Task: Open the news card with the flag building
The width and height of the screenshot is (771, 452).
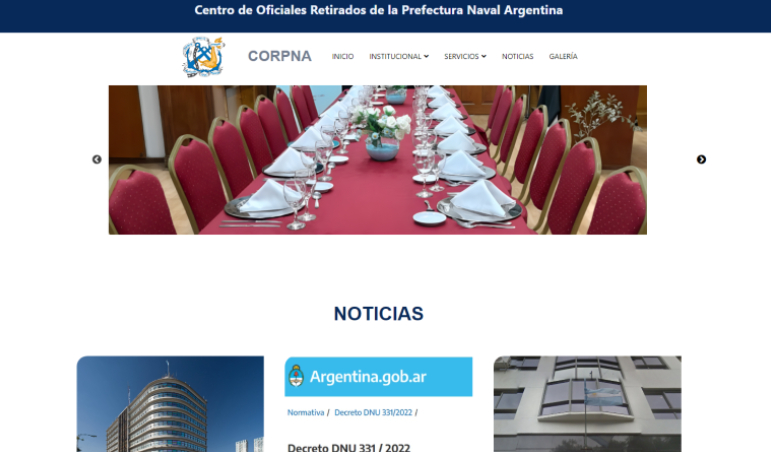Action: pos(587,405)
